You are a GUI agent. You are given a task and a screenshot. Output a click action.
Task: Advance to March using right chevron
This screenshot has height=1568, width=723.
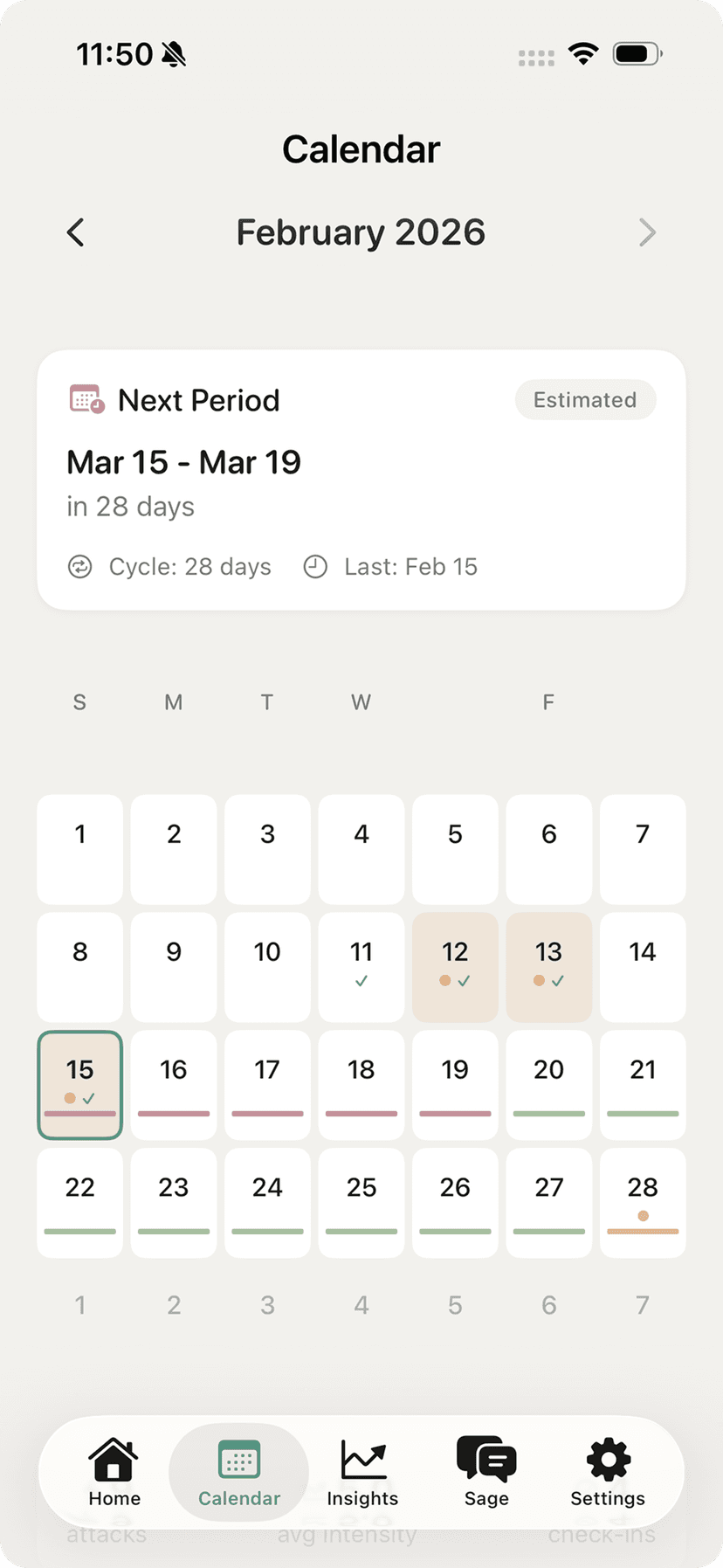647,232
